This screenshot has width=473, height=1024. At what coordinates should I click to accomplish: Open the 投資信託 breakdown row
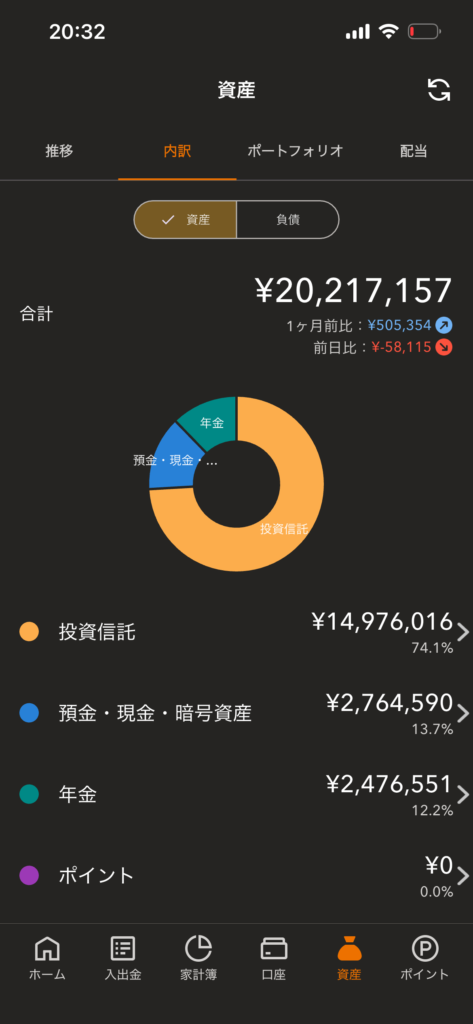click(236, 632)
